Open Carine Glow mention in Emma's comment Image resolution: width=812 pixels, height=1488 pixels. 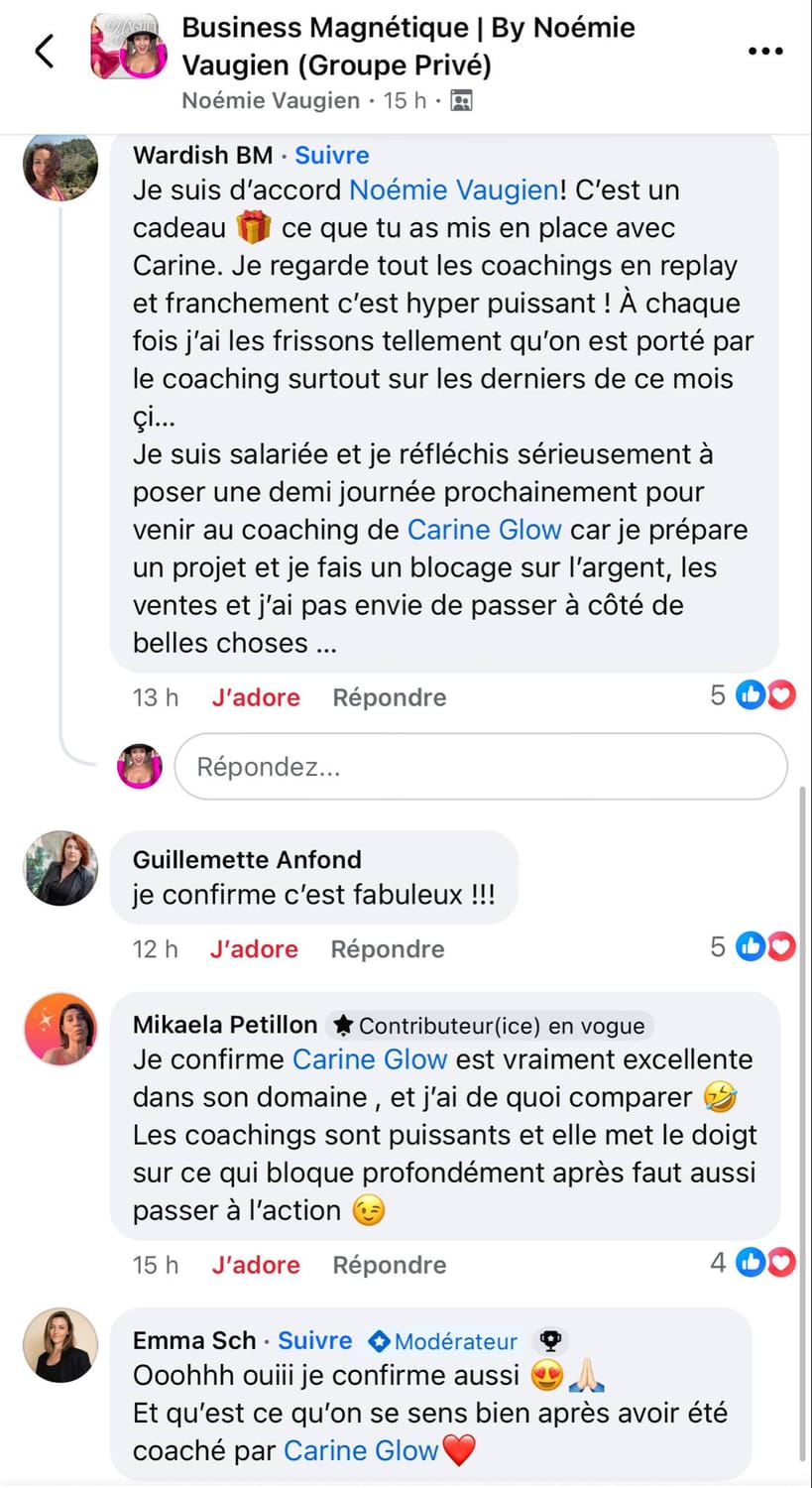click(361, 1450)
